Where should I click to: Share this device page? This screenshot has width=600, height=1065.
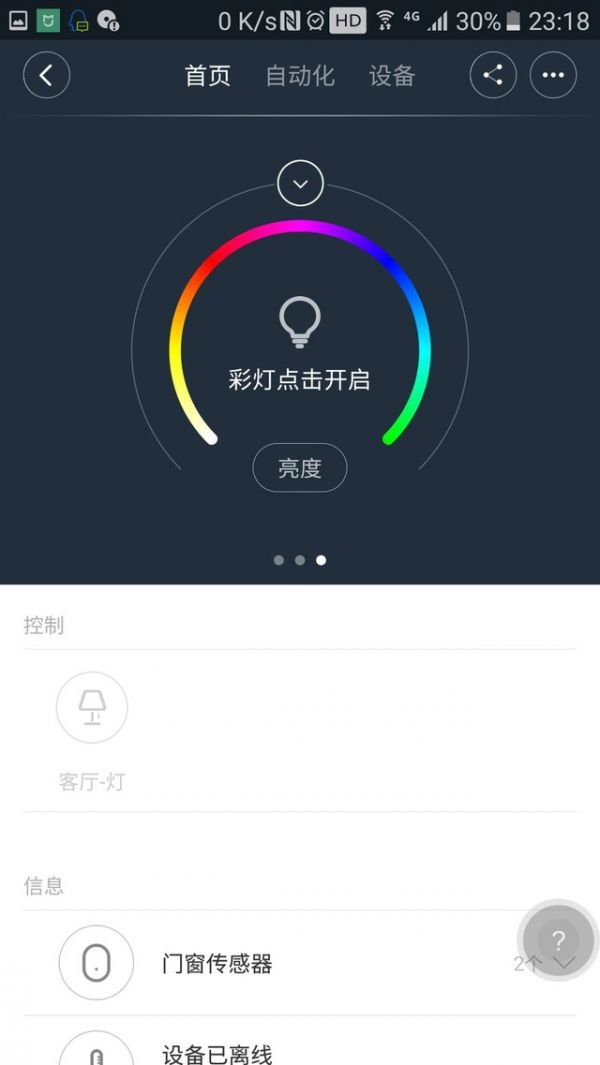493,76
